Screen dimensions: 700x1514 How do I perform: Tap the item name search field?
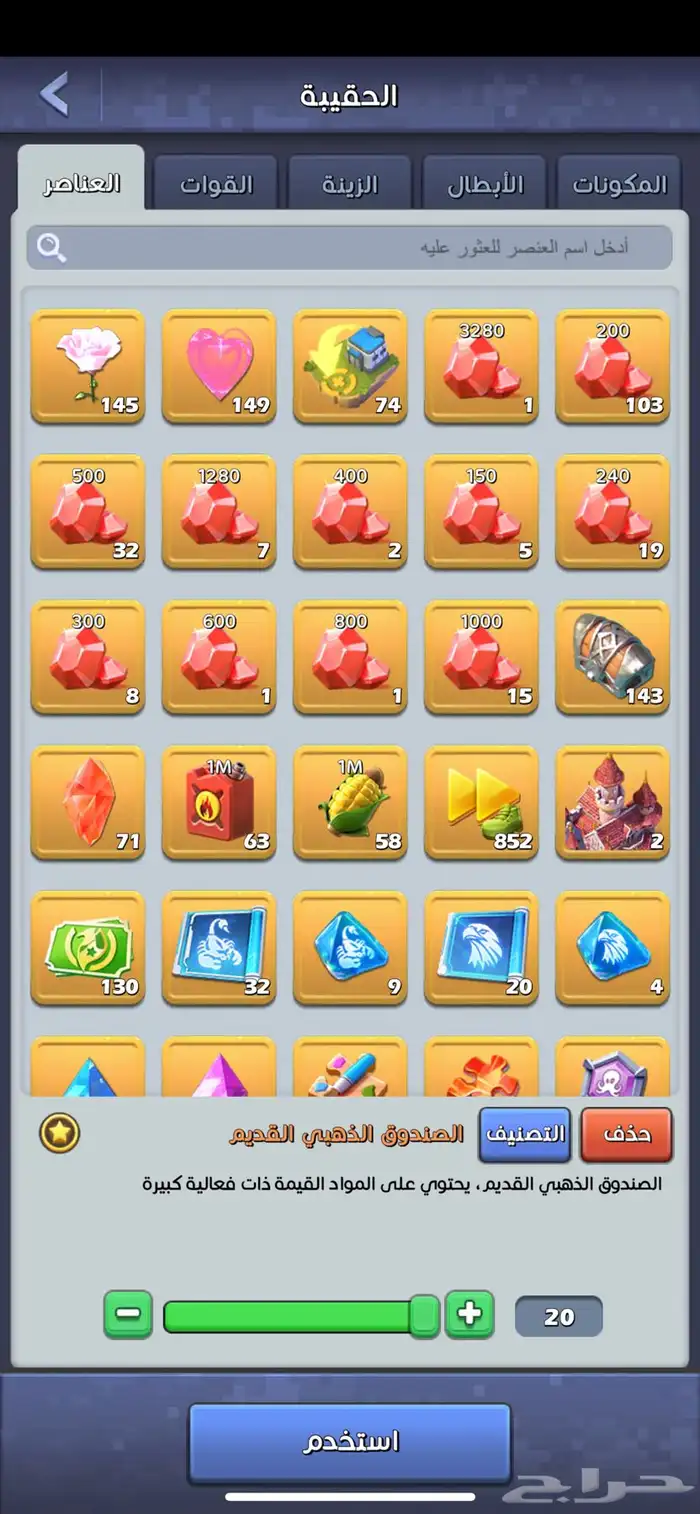tap(350, 247)
